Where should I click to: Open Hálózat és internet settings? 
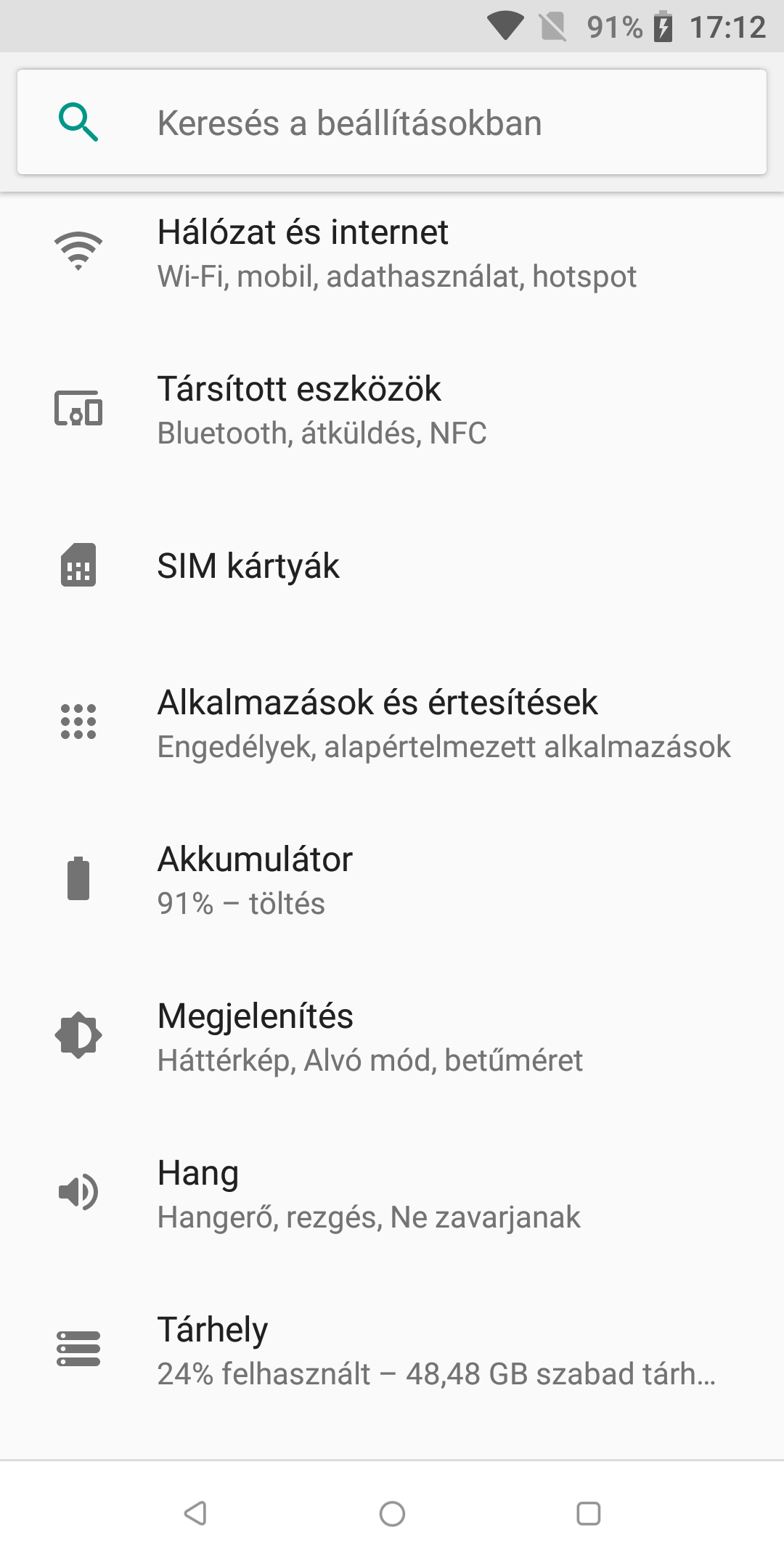point(392,253)
